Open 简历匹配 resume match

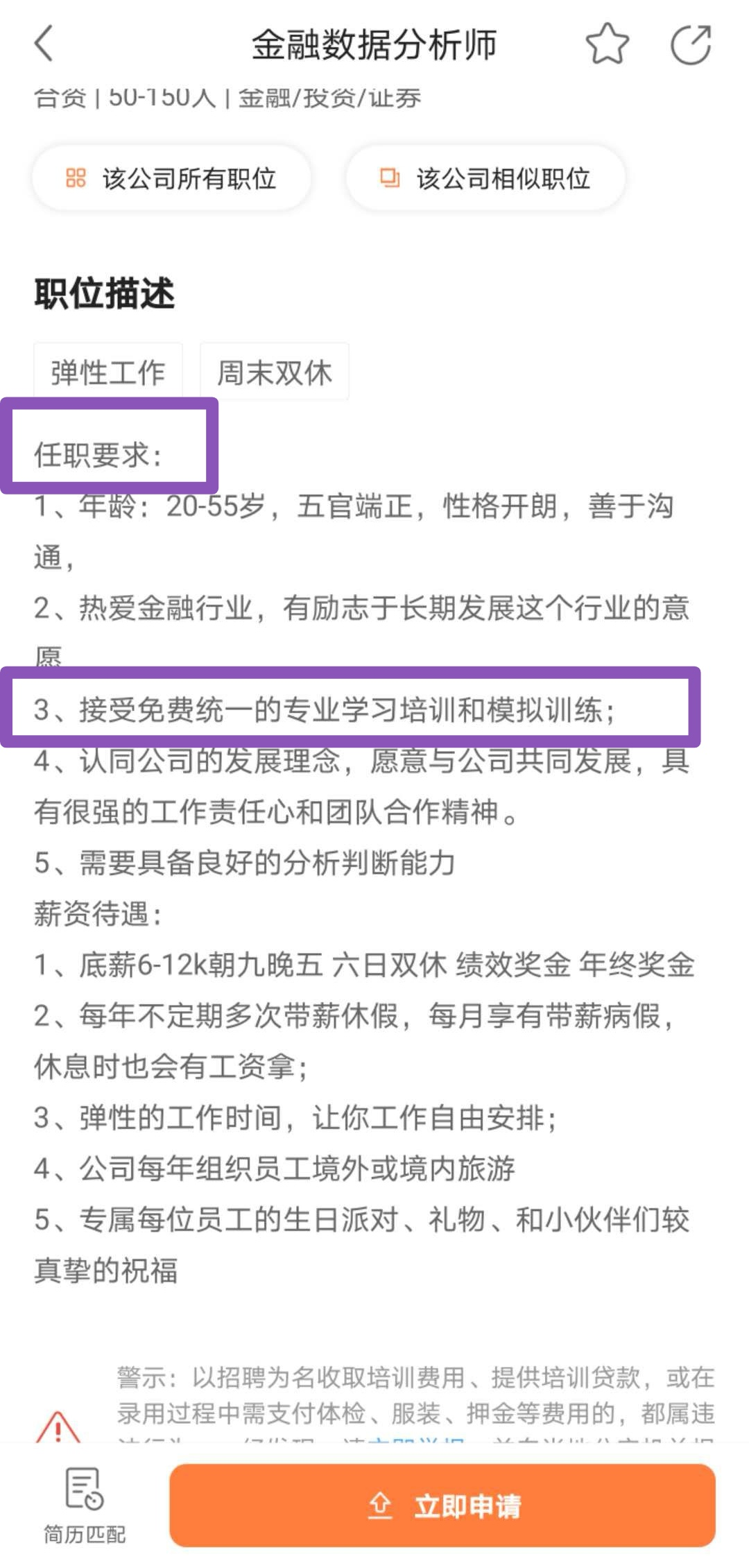[x=84, y=1505]
